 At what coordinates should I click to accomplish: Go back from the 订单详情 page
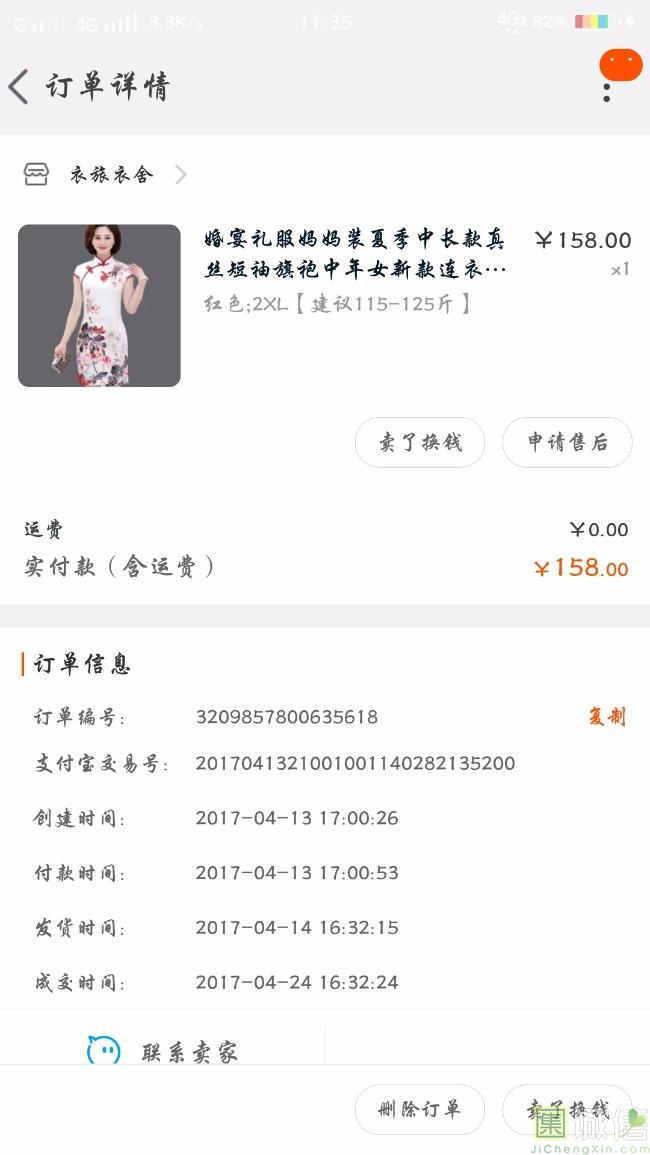(19, 87)
